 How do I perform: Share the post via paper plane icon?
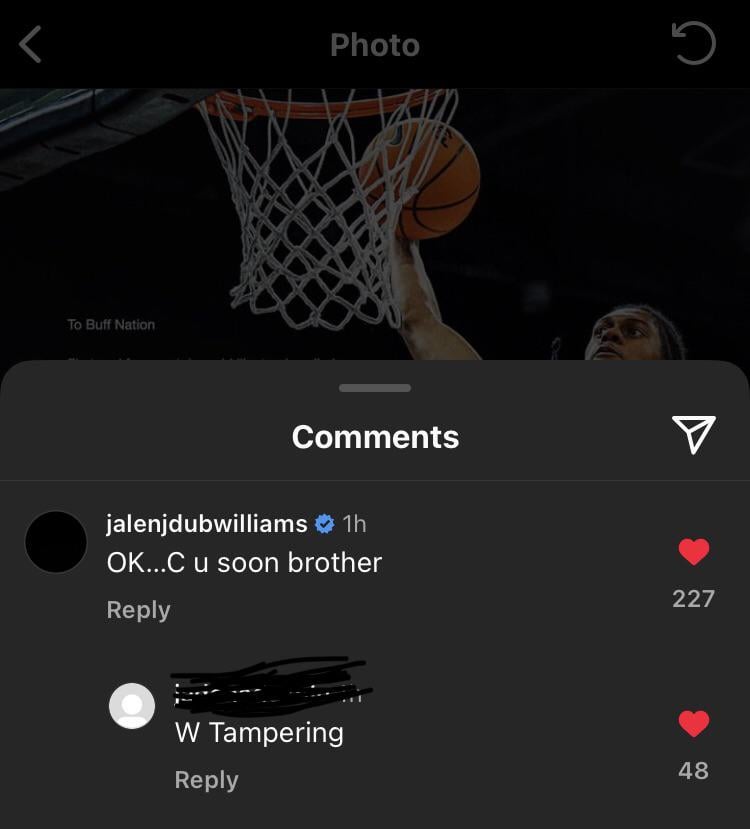(x=693, y=435)
